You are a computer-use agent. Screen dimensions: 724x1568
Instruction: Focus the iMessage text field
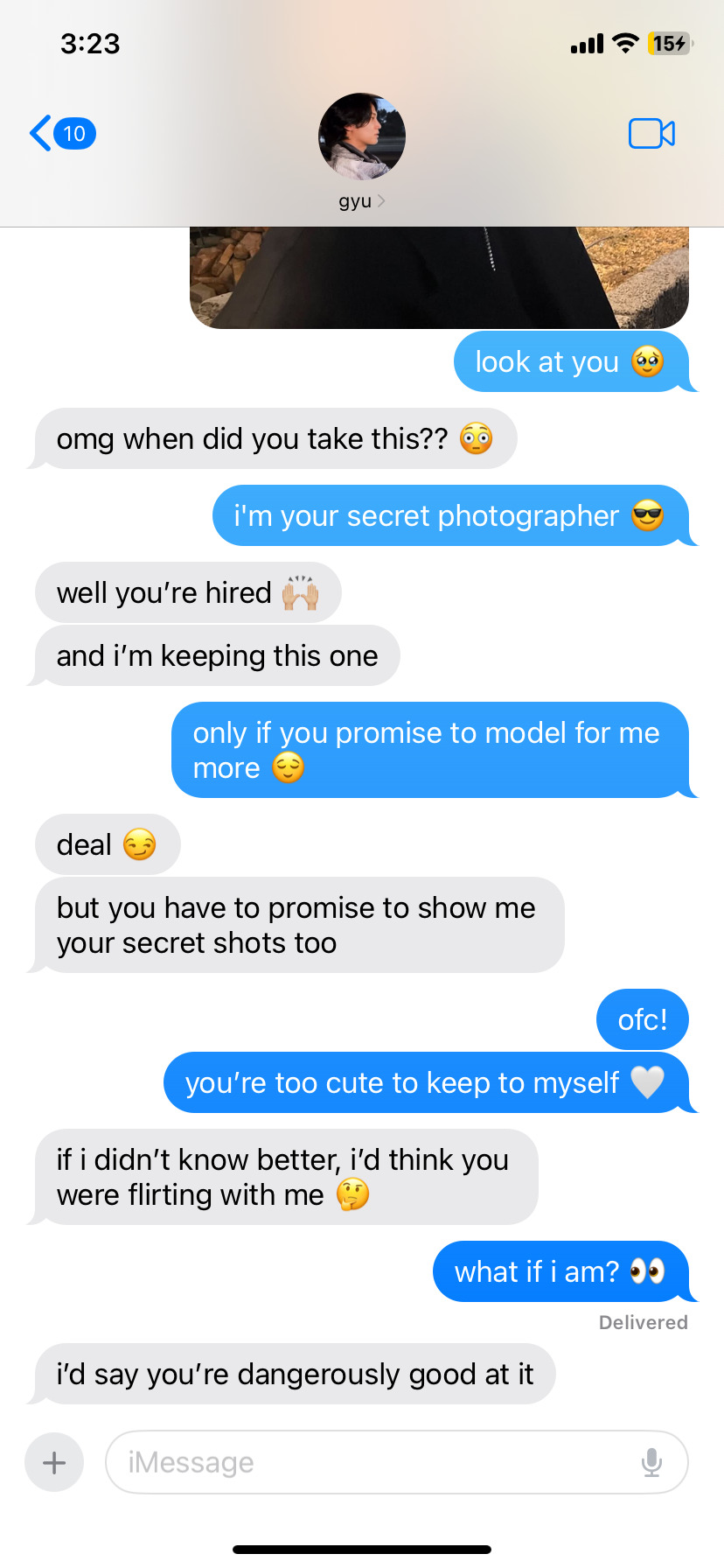click(376, 1462)
